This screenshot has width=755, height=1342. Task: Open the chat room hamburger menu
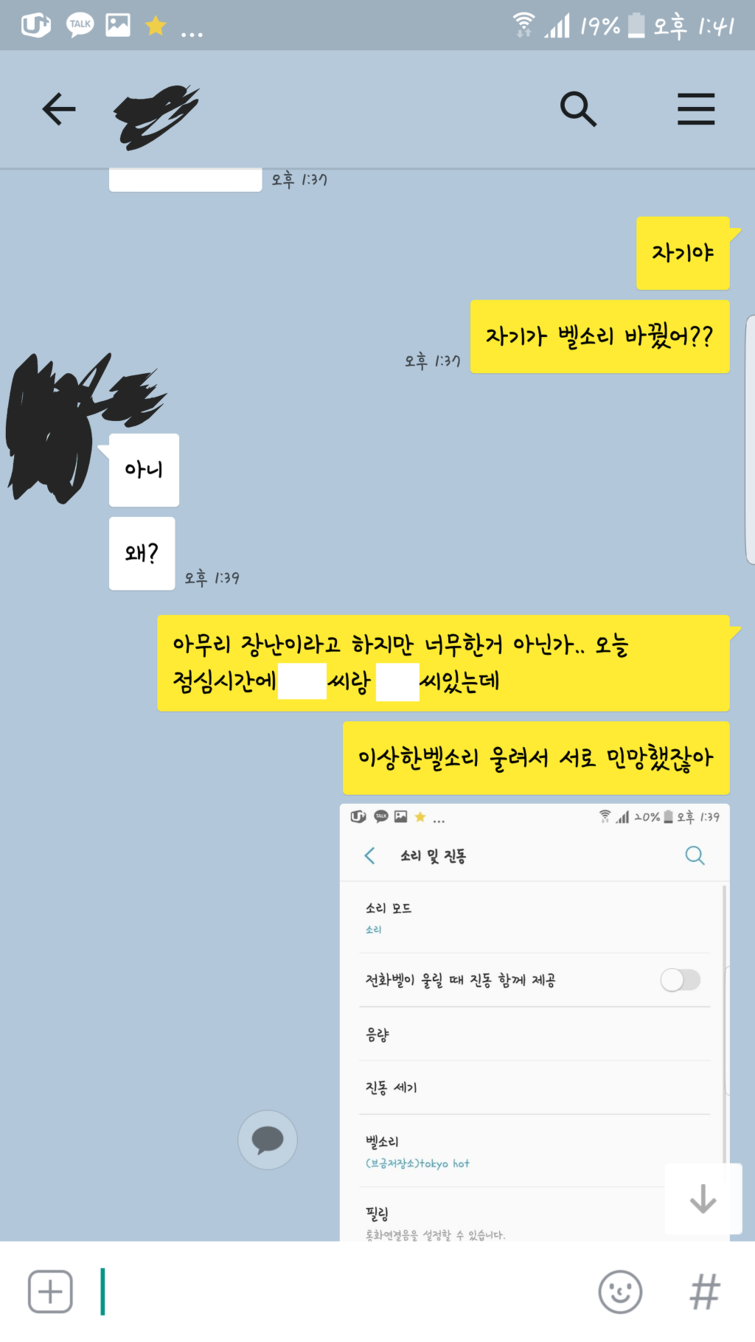click(695, 109)
